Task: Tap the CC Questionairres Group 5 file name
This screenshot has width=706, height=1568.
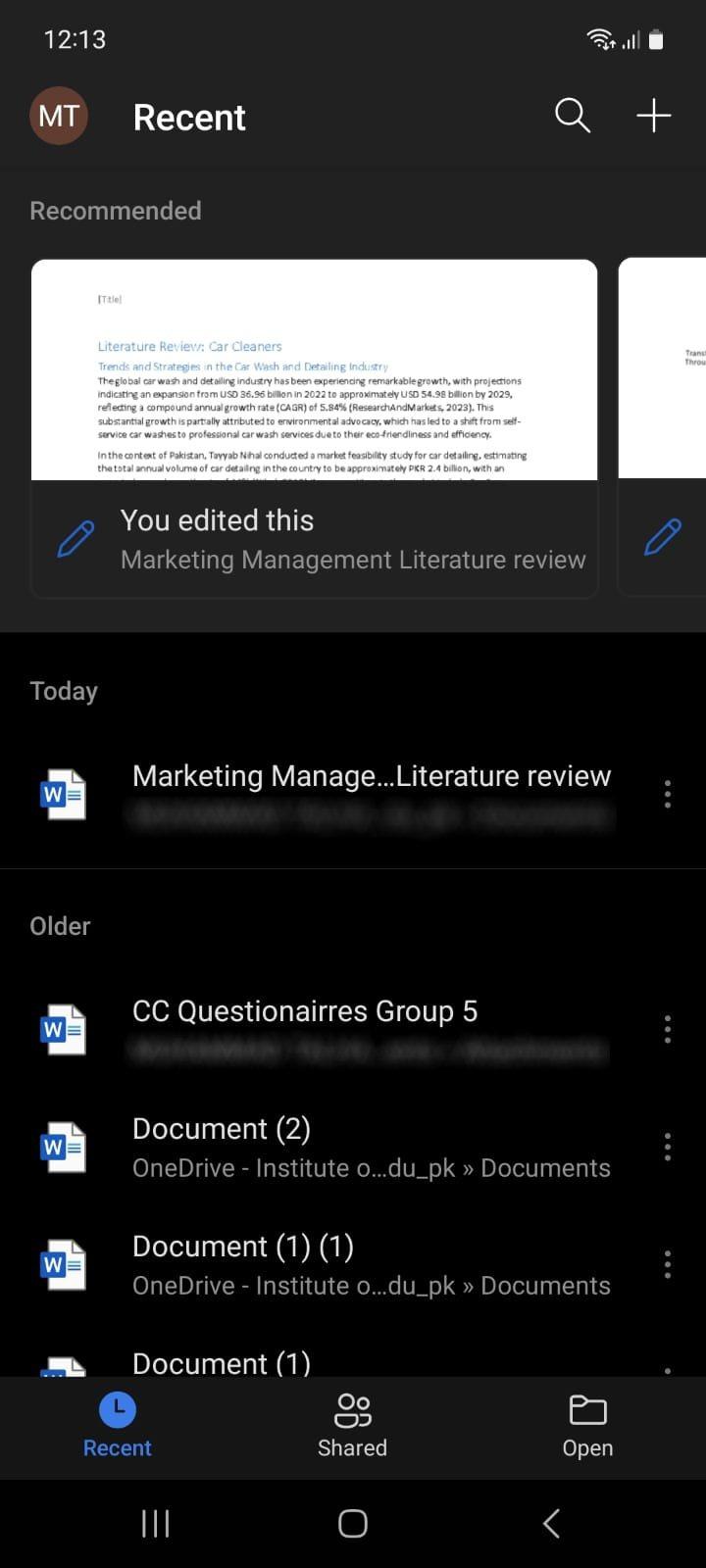Action: click(304, 1010)
